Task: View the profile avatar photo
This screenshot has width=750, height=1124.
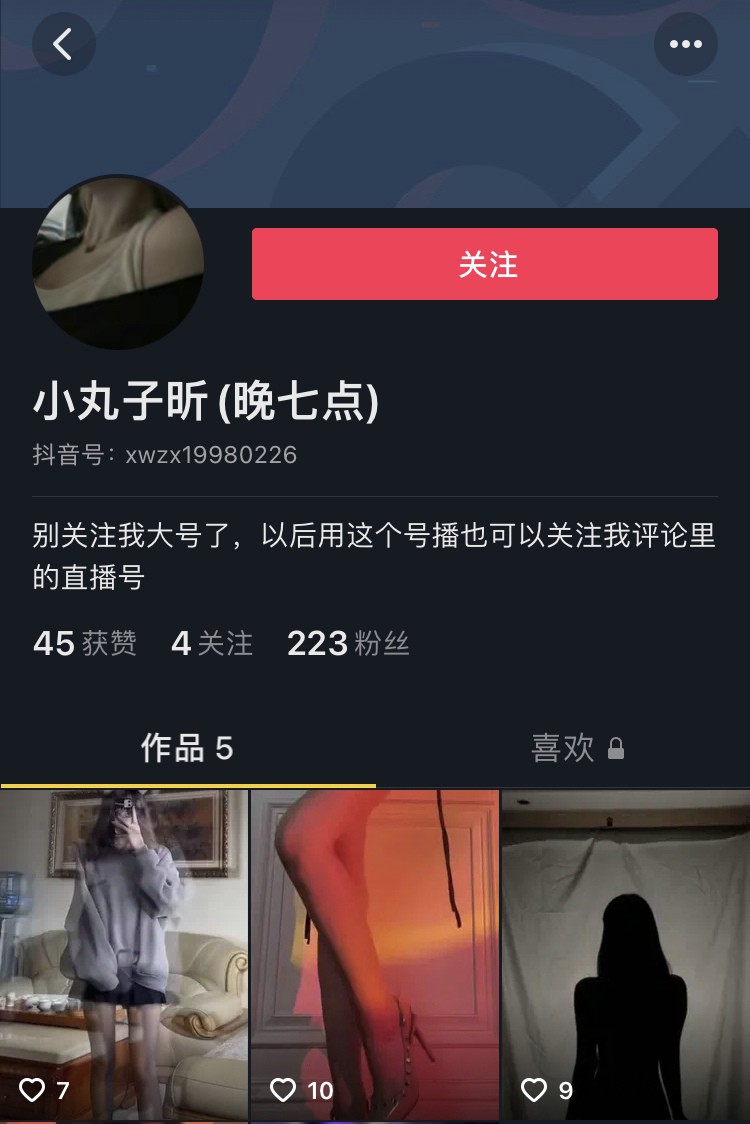Action: tap(118, 263)
